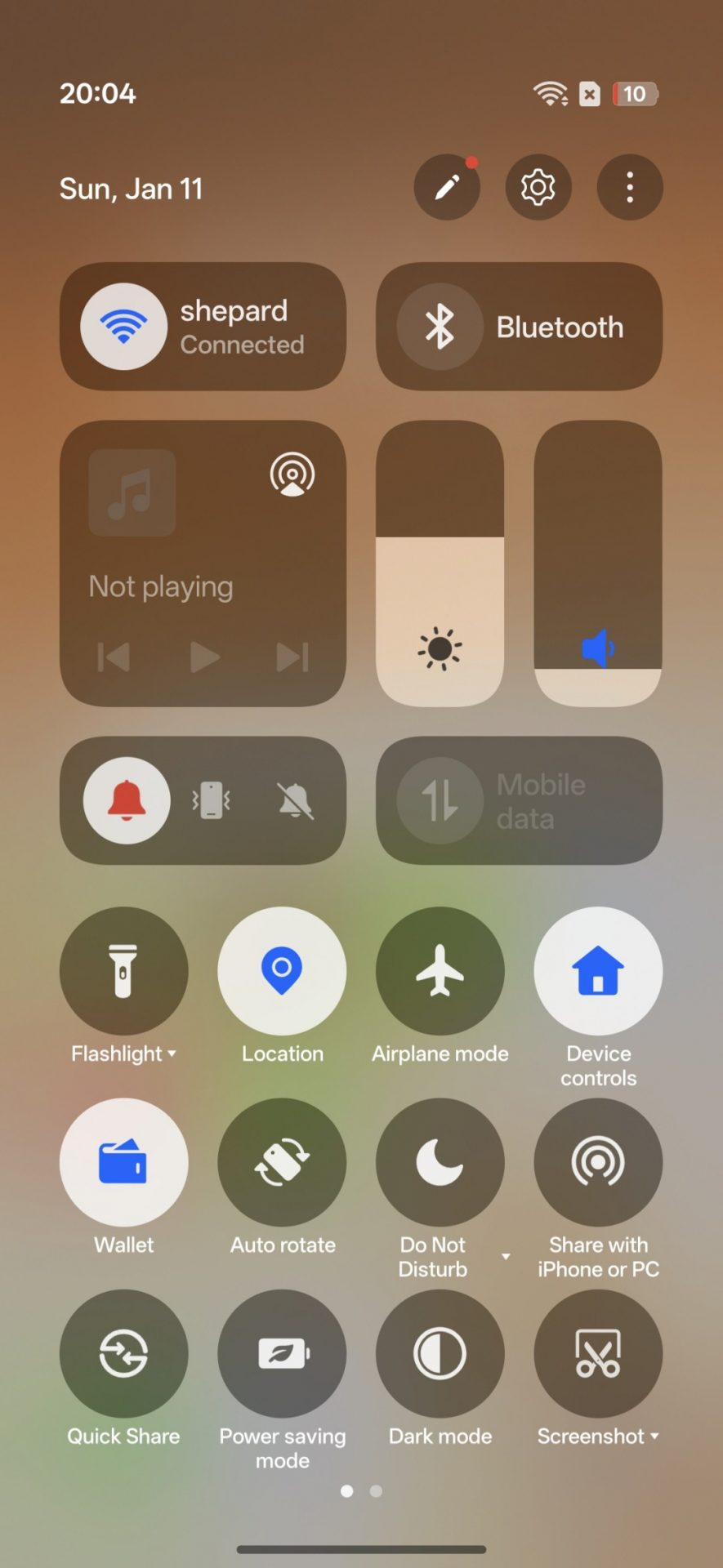Open the settings gear
The height and width of the screenshot is (1568, 723).
tap(538, 188)
